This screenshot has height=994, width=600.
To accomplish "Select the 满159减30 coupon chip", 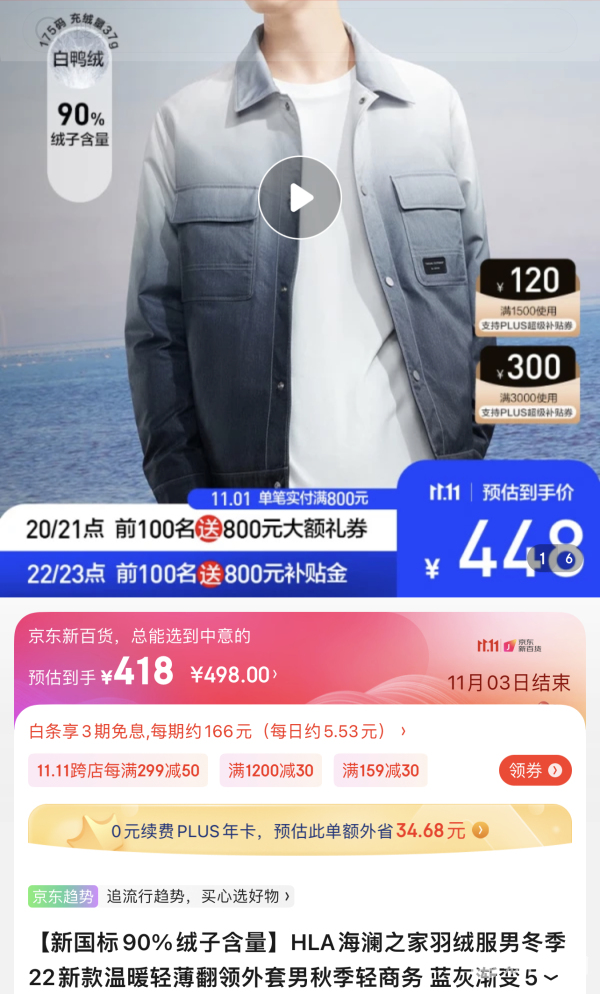I will [380, 771].
